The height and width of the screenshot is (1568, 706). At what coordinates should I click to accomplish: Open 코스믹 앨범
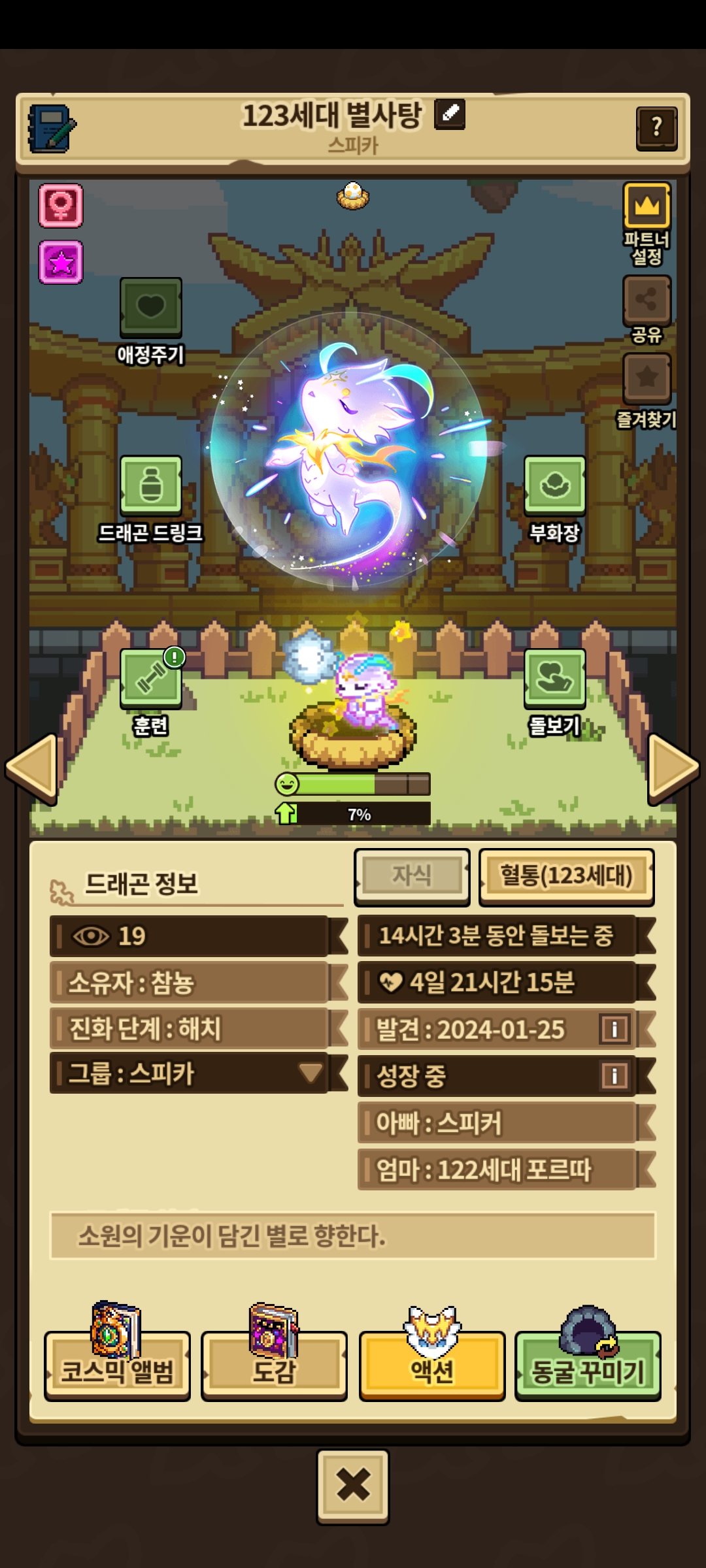tap(118, 1364)
